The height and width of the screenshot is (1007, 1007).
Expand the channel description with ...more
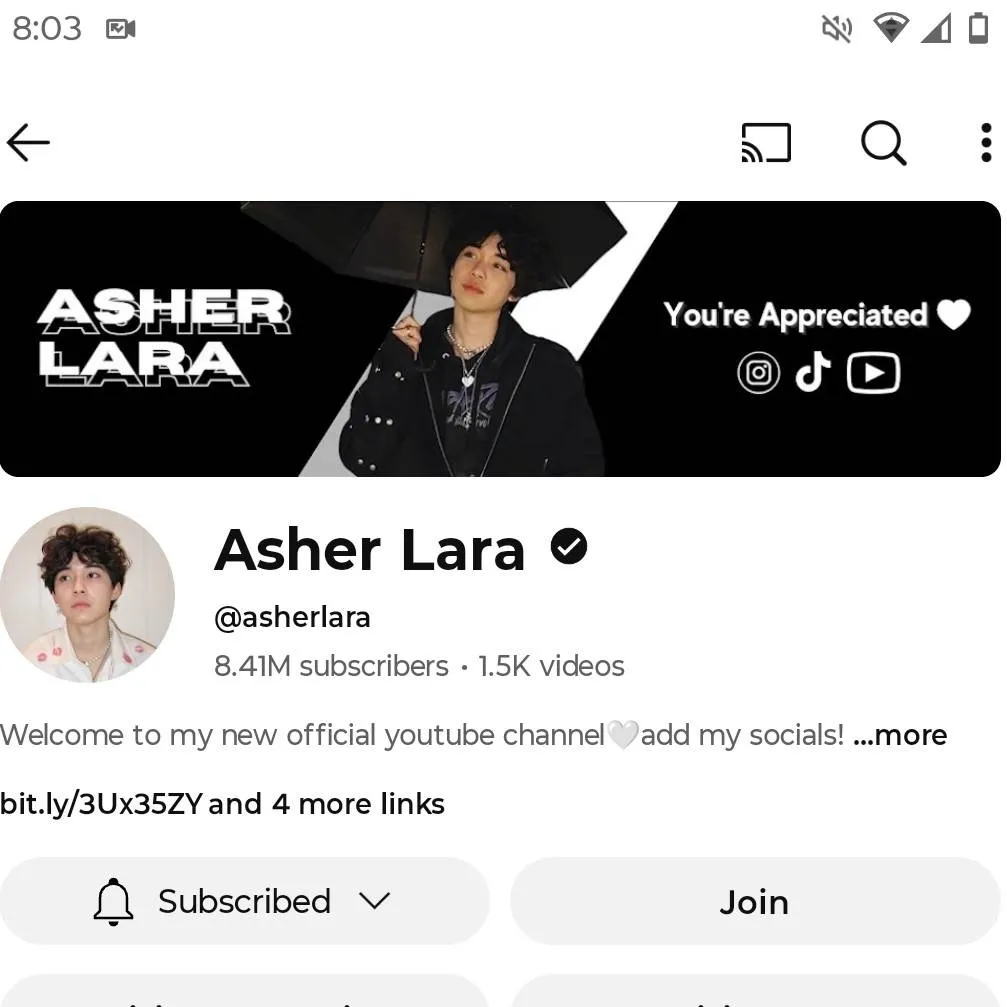pyautogui.click(x=899, y=736)
